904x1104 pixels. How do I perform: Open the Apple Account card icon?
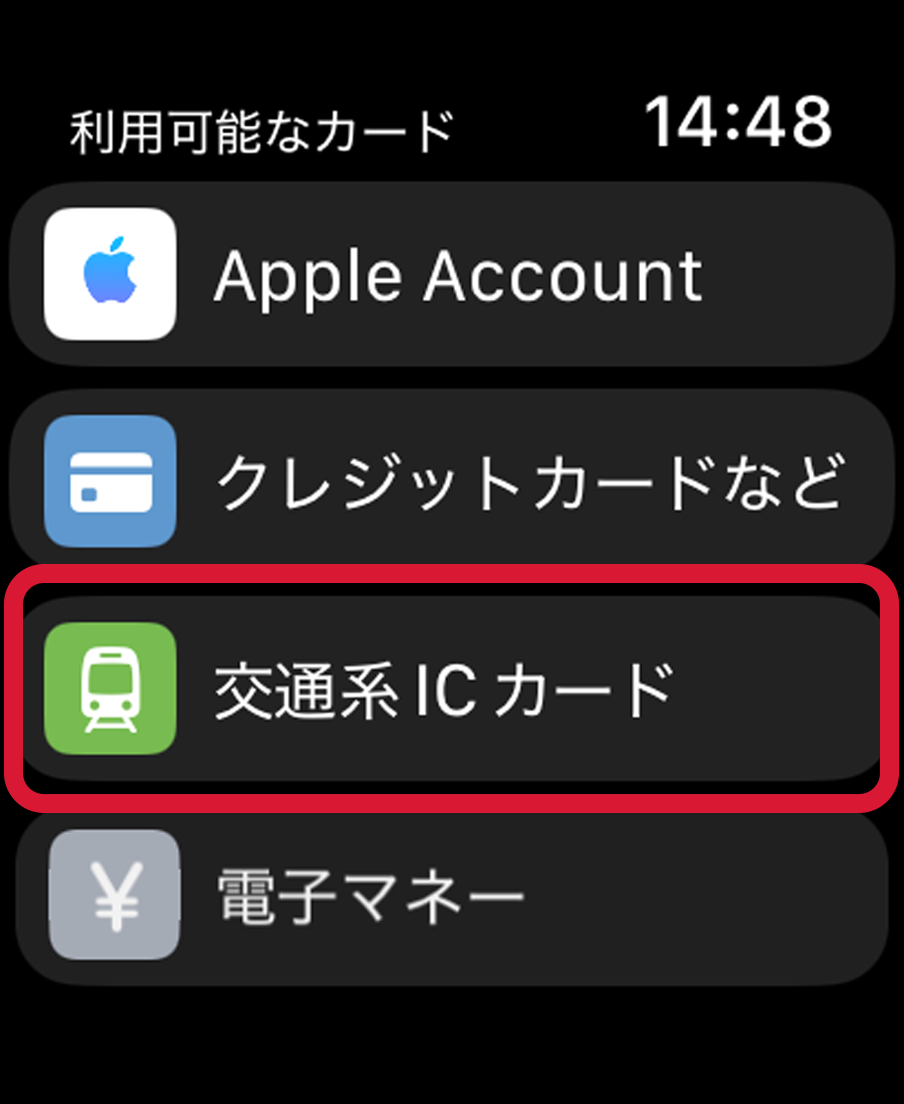110,272
